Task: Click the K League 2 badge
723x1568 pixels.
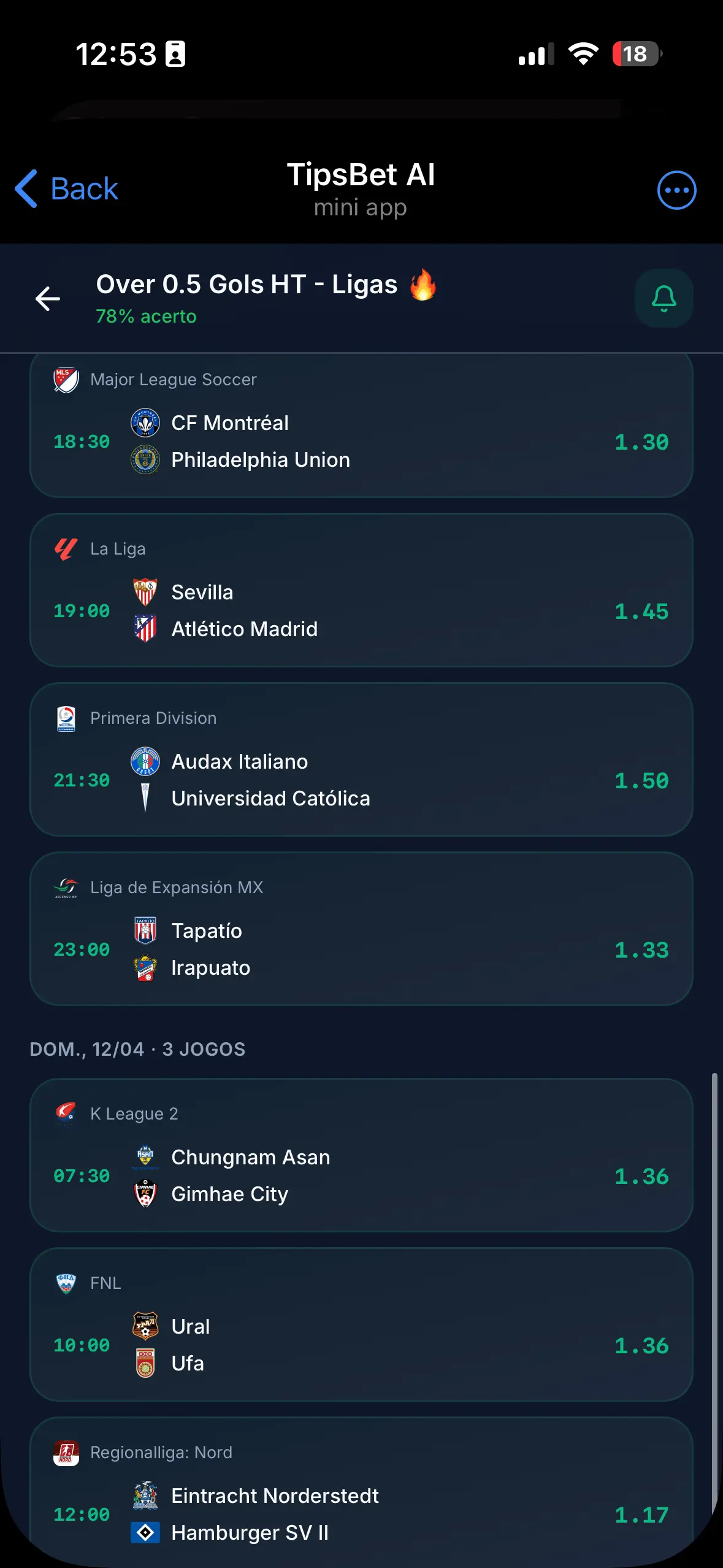Action: (x=65, y=1113)
